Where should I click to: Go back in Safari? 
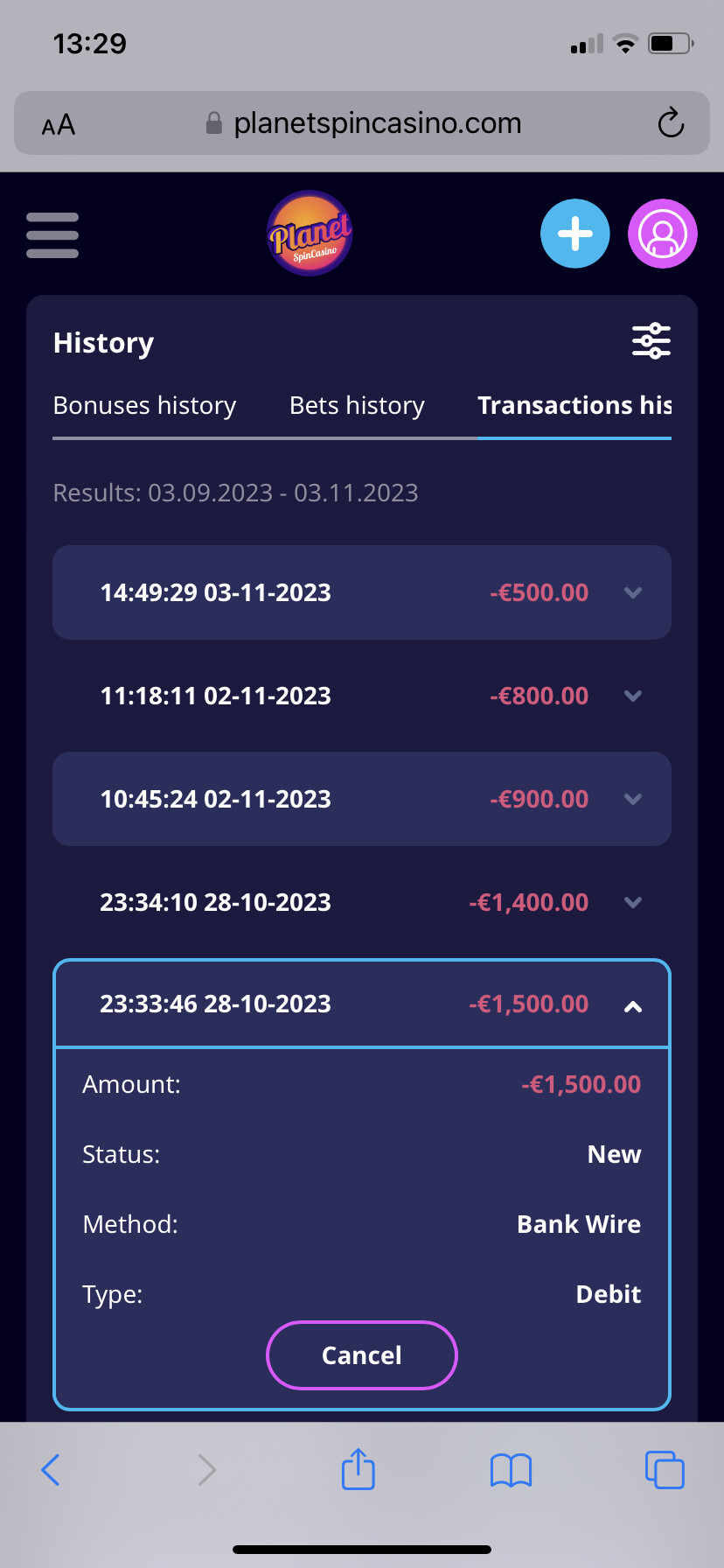[x=51, y=1470]
